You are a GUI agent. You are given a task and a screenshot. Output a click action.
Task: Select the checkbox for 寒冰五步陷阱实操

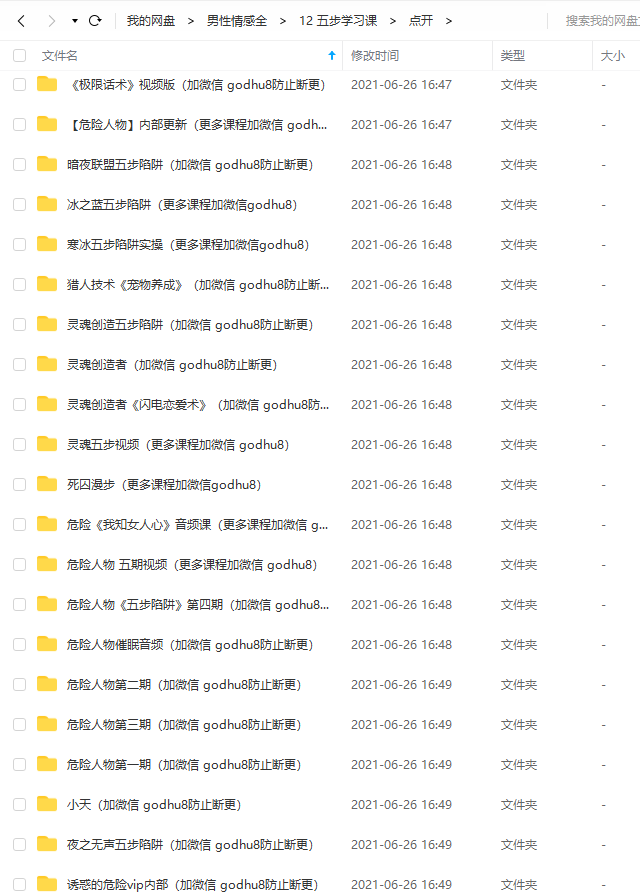tap(19, 245)
